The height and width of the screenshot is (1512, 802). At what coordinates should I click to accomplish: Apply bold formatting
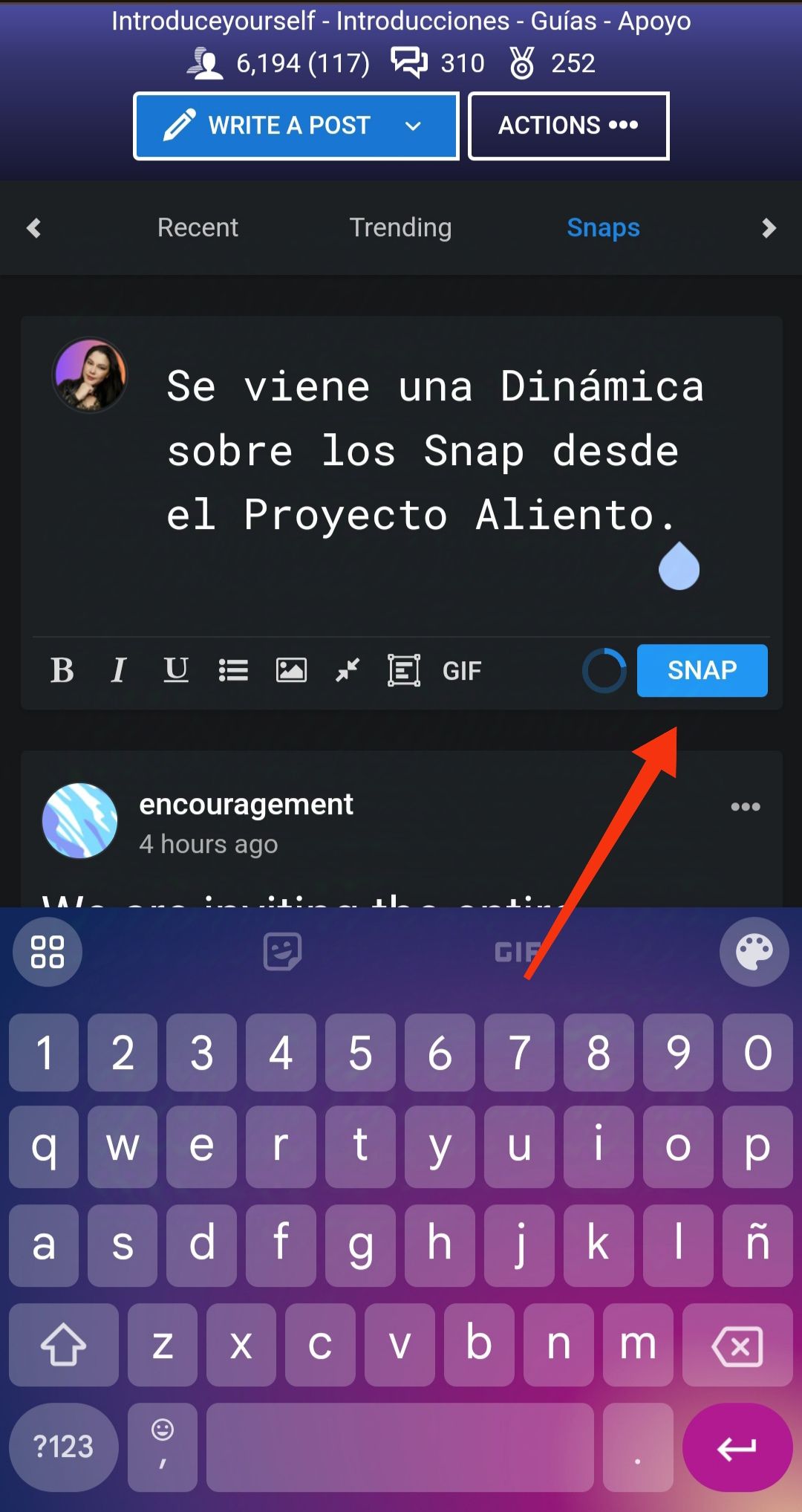(62, 670)
